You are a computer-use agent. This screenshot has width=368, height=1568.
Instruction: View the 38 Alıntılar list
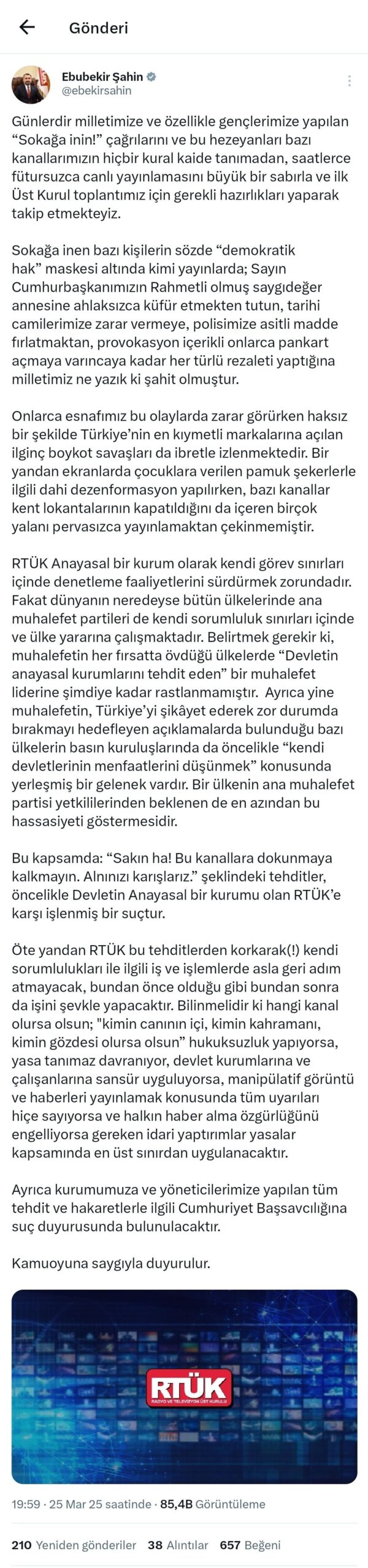pyautogui.click(x=178, y=1545)
